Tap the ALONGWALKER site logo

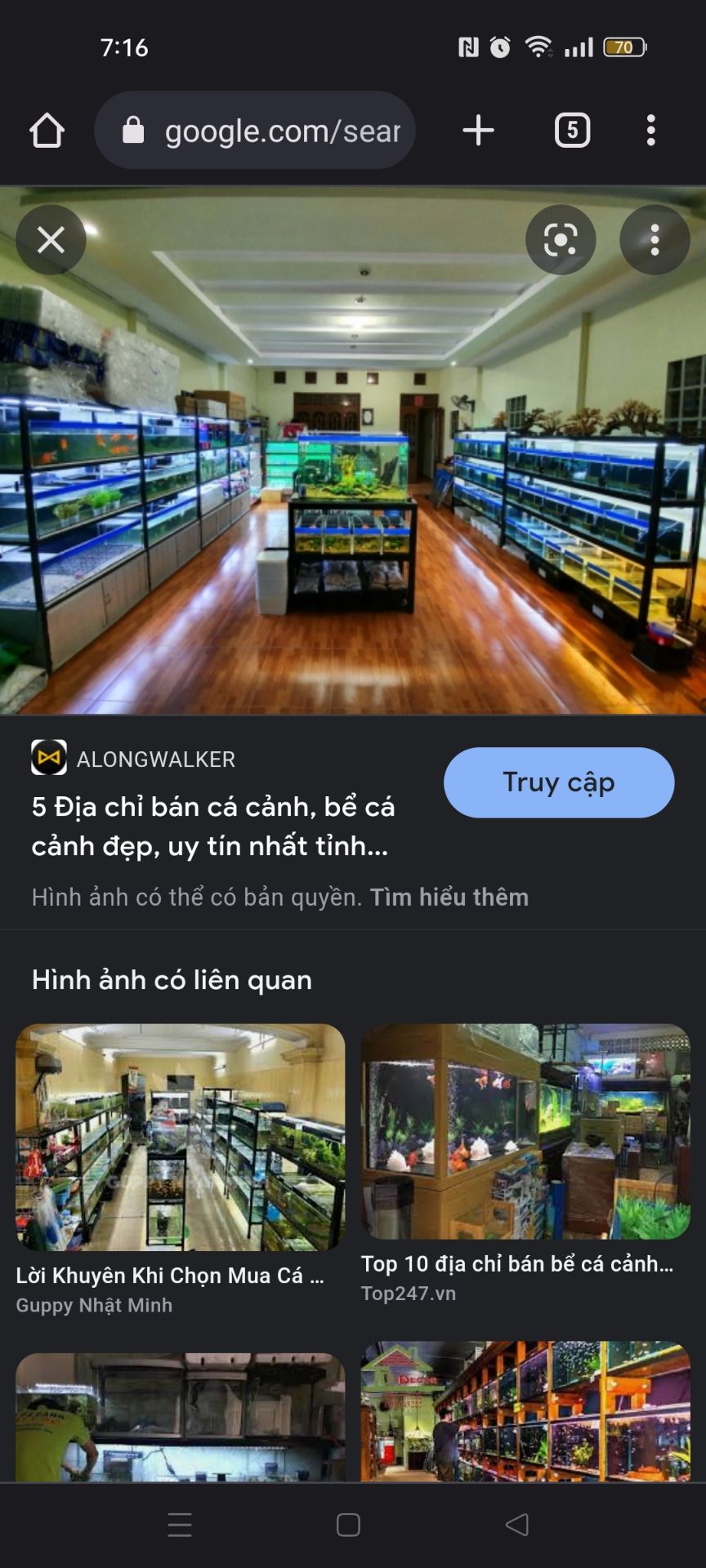(x=47, y=759)
